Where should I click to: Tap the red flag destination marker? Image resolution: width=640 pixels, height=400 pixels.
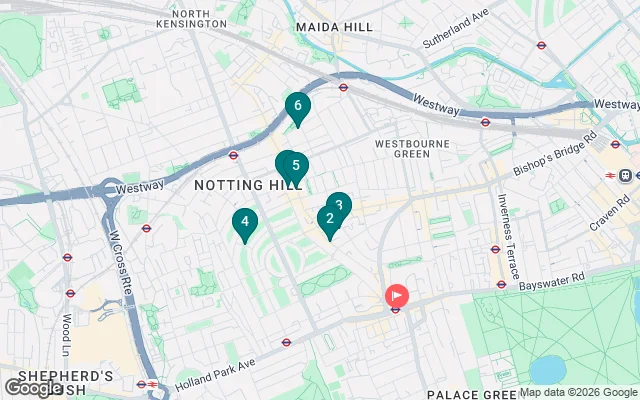pyautogui.click(x=398, y=296)
